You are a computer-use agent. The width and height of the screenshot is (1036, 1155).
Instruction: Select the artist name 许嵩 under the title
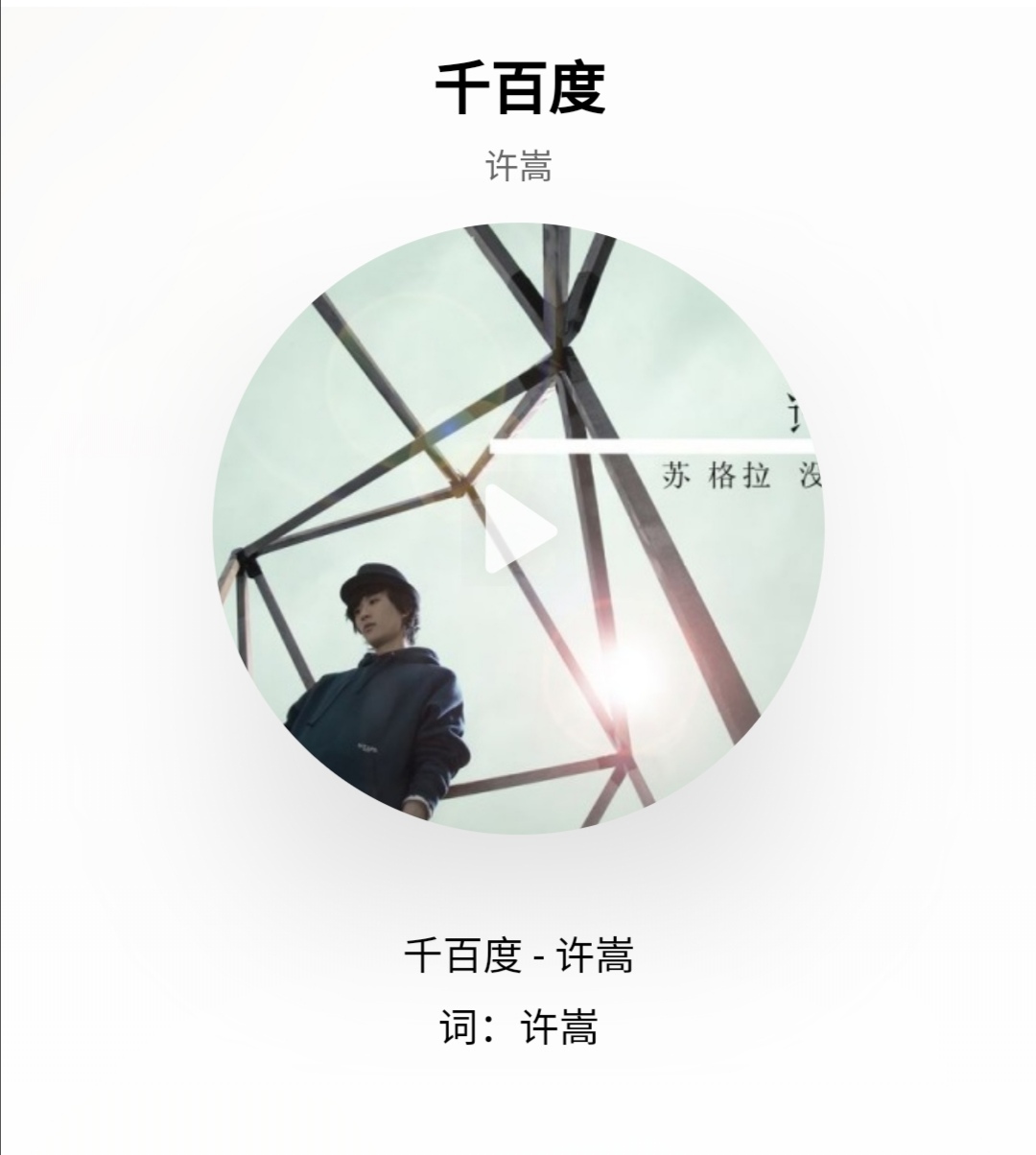[x=518, y=163]
